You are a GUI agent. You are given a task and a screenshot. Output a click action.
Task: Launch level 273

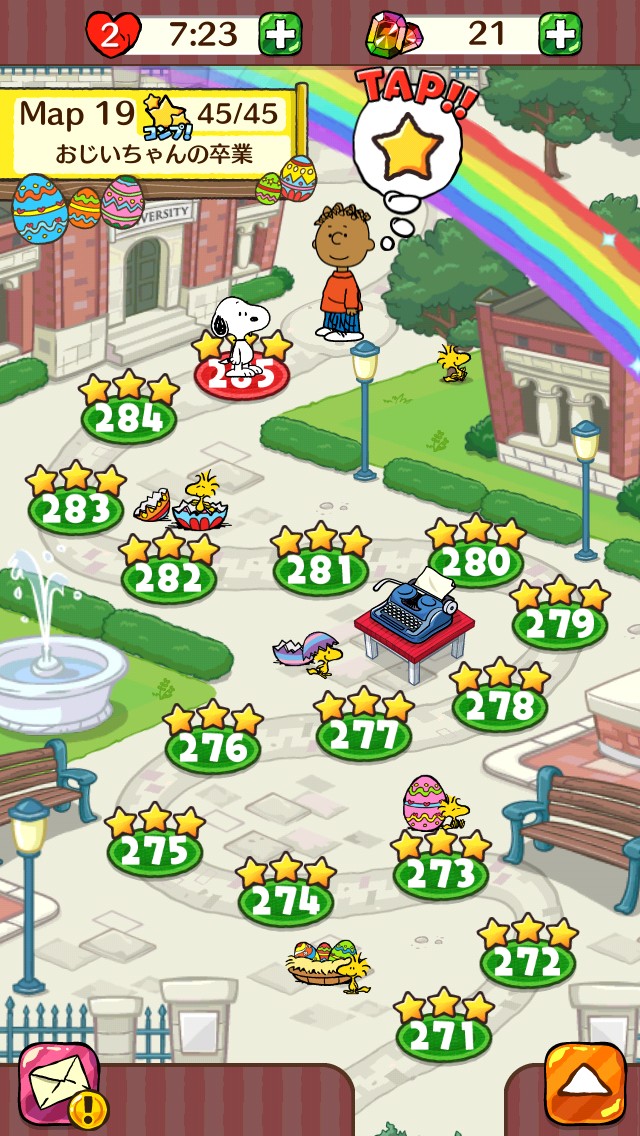pos(441,875)
